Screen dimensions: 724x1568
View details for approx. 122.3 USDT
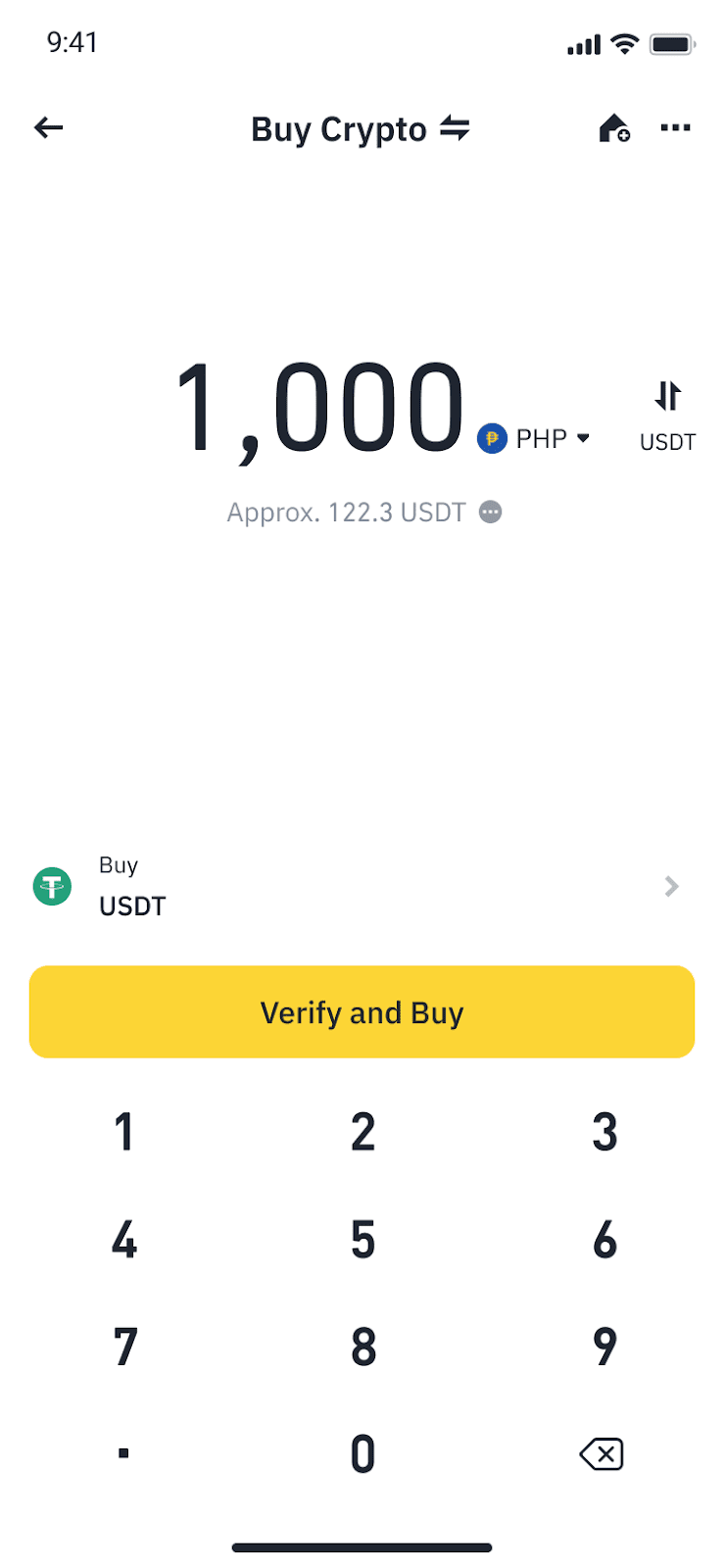(x=491, y=512)
